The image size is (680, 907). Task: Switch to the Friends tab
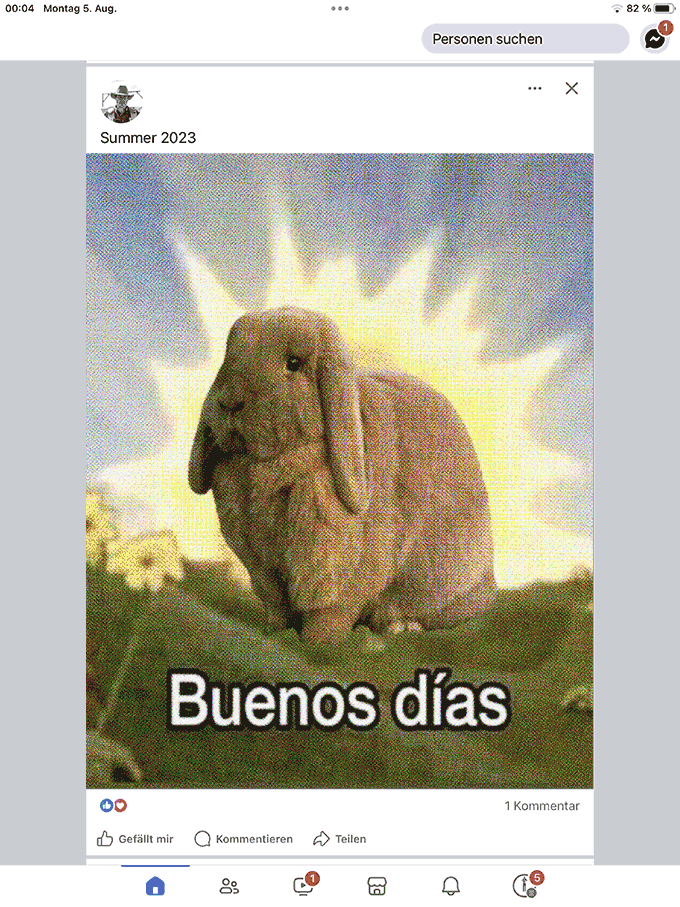click(229, 886)
